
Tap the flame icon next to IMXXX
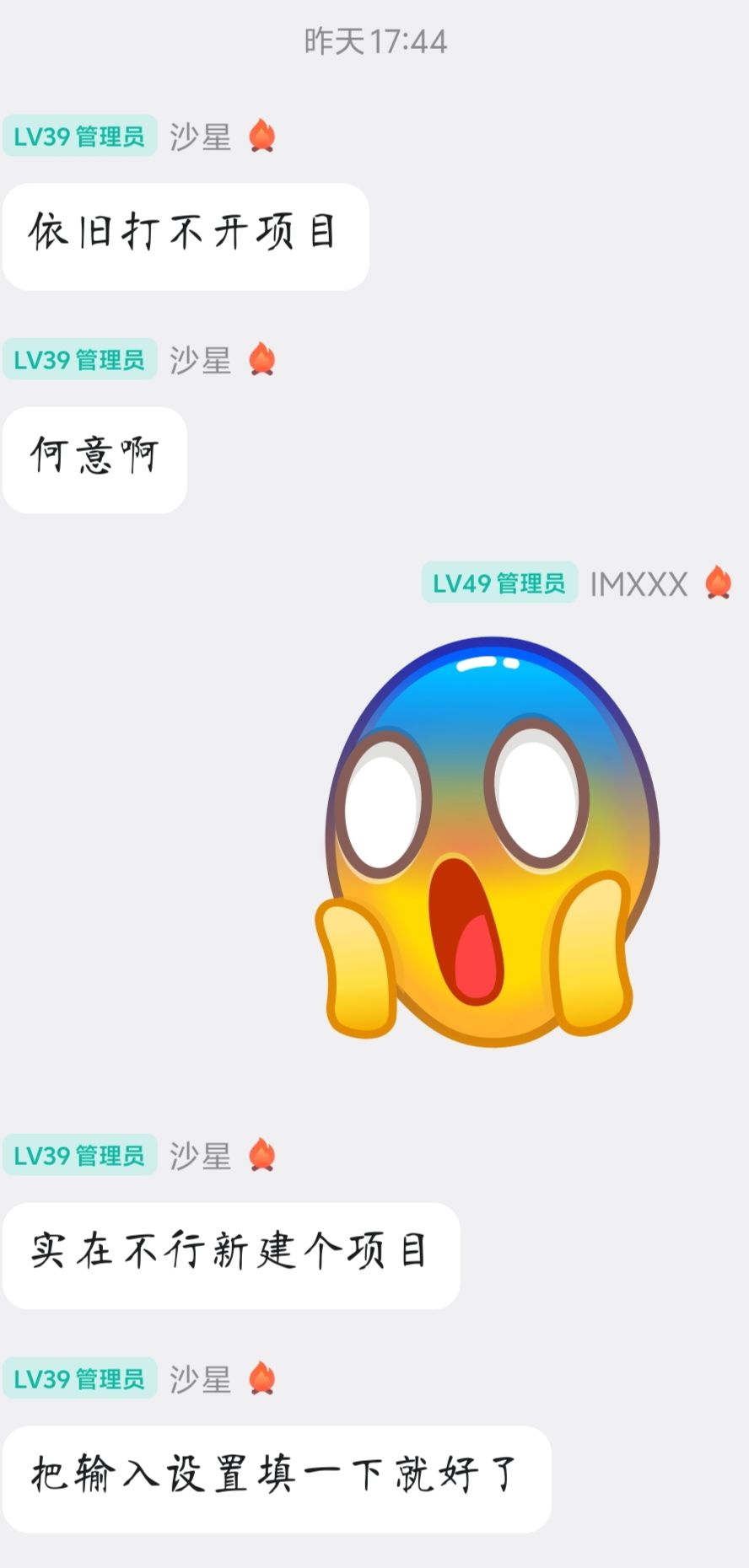click(719, 582)
